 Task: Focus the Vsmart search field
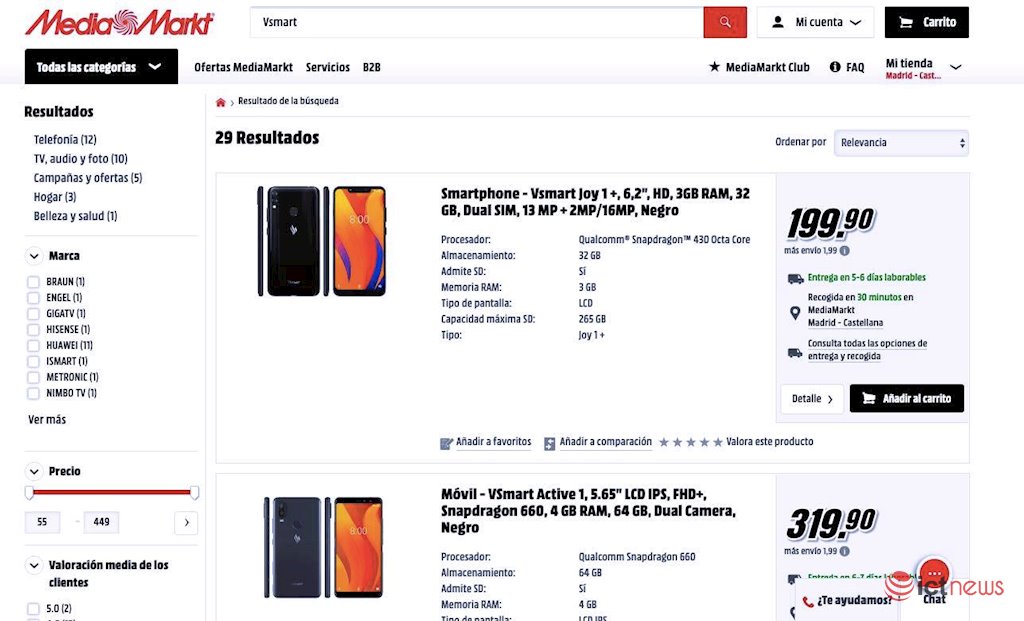(x=475, y=22)
